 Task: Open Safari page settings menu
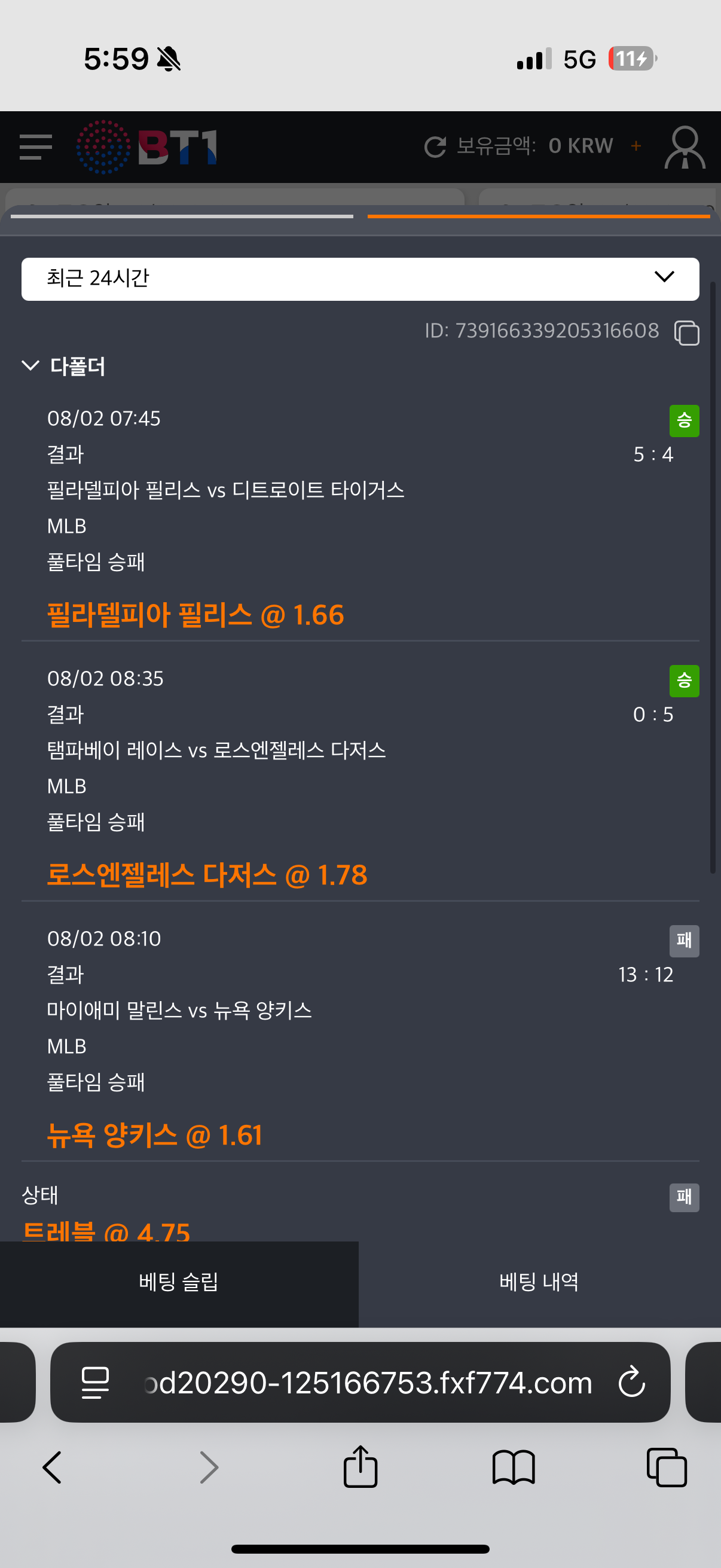(96, 1383)
